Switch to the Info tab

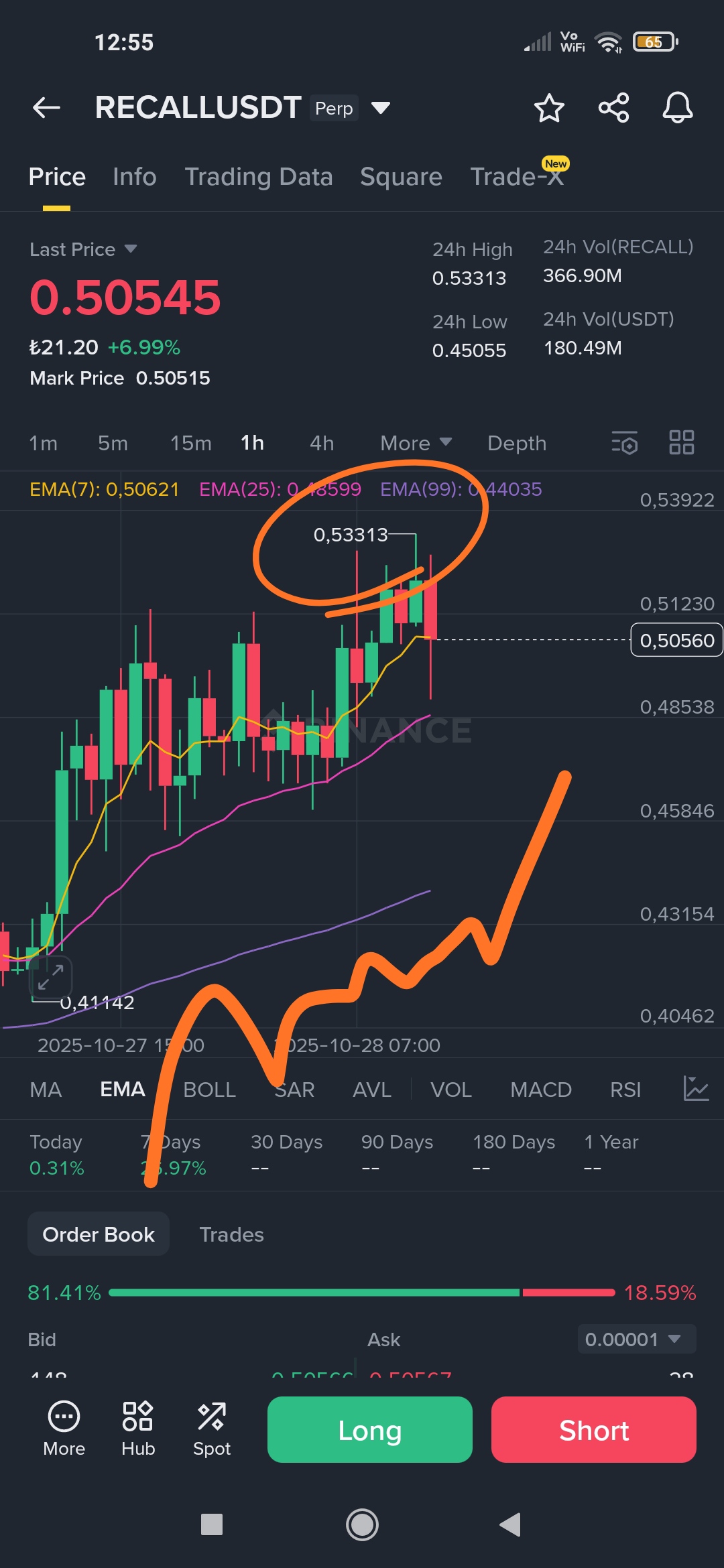click(134, 177)
